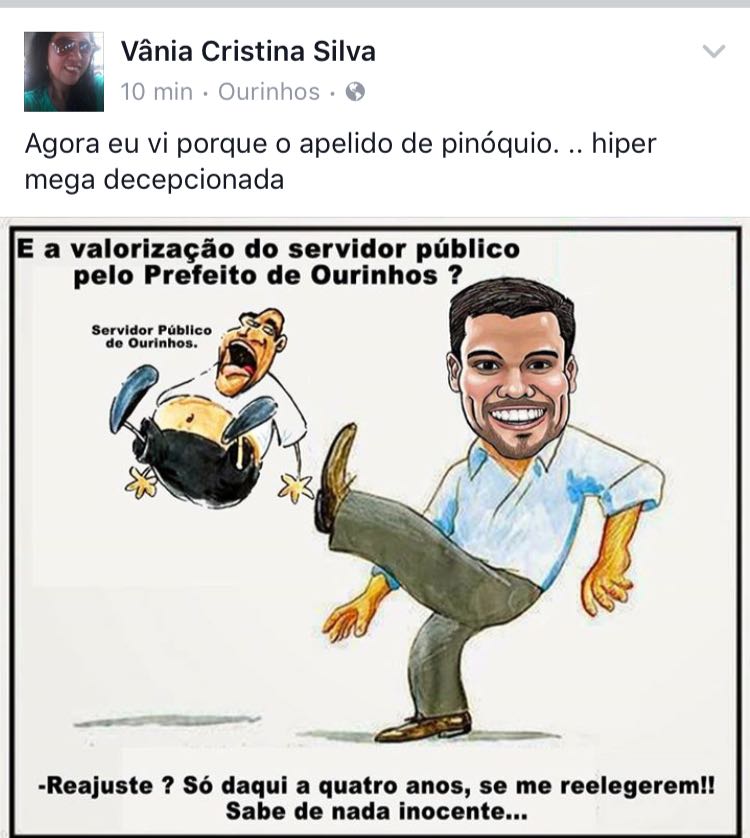Open the cartoon image in the post
This screenshot has height=838, width=750.
(375, 527)
